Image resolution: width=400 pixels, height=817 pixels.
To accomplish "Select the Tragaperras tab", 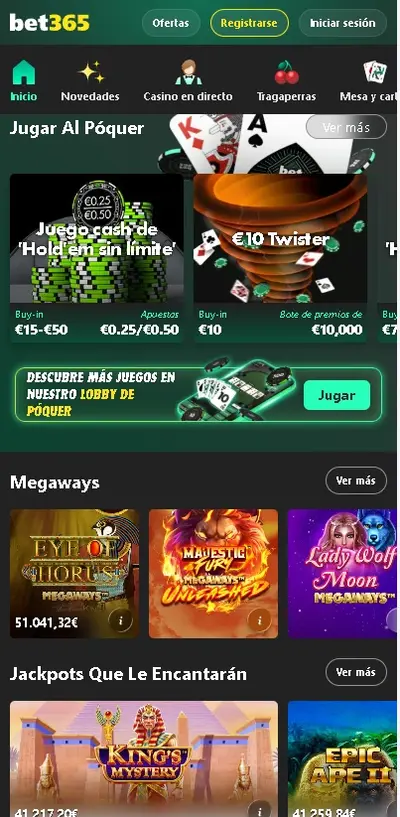I will coord(286,81).
